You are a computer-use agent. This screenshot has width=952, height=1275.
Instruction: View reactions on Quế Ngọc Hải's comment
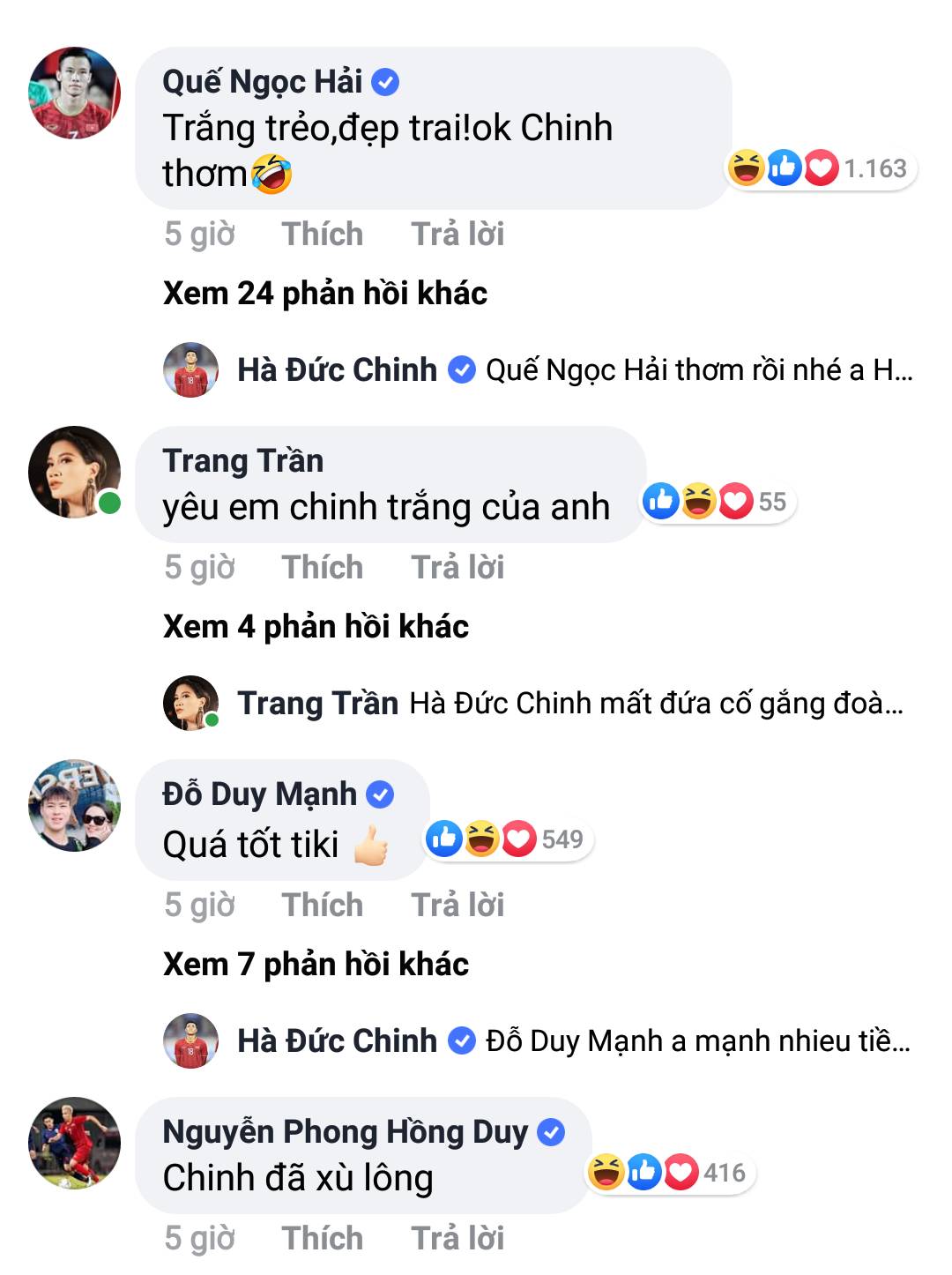pyautogui.click(x=822, y=168)
